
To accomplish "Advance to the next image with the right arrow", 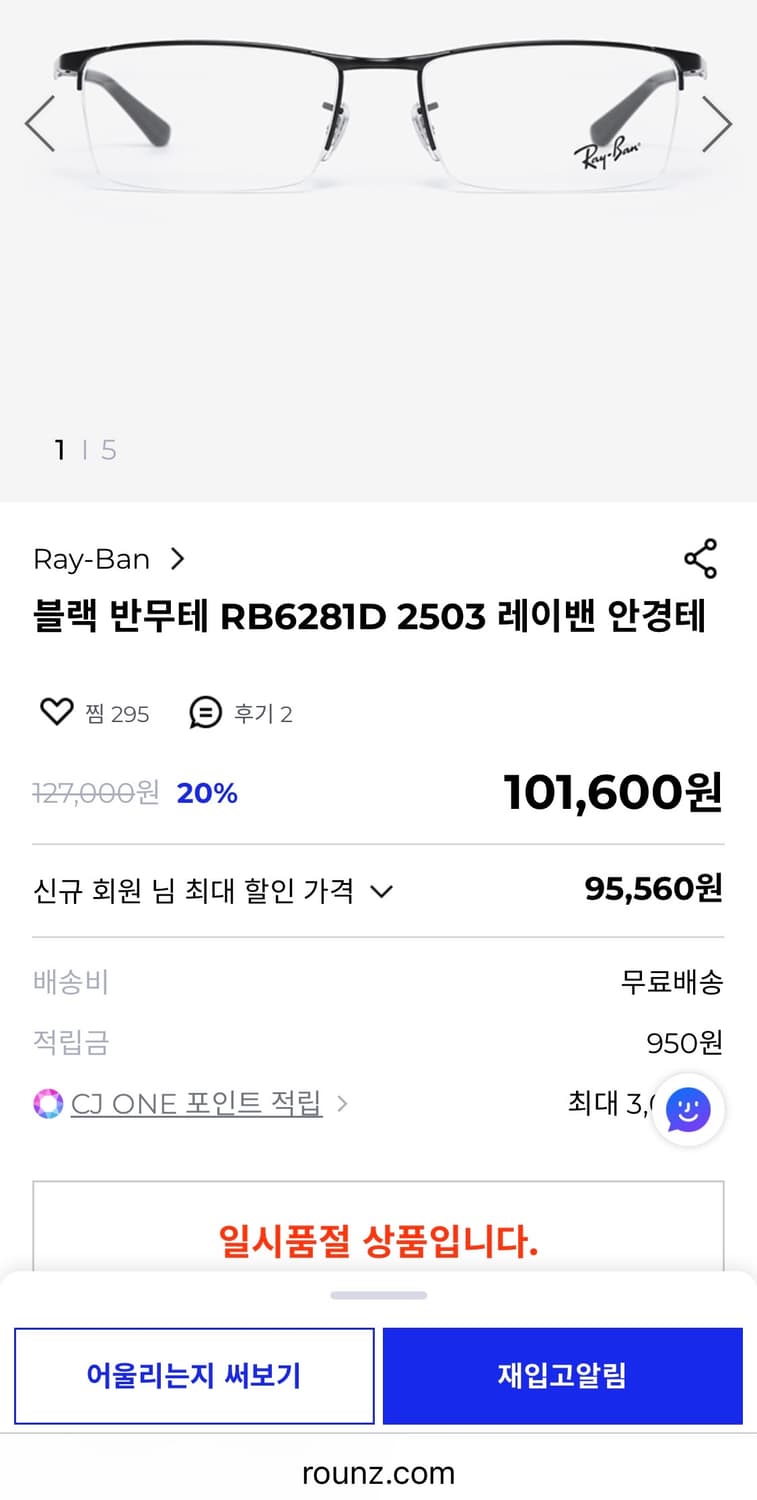I will (719, 122).
